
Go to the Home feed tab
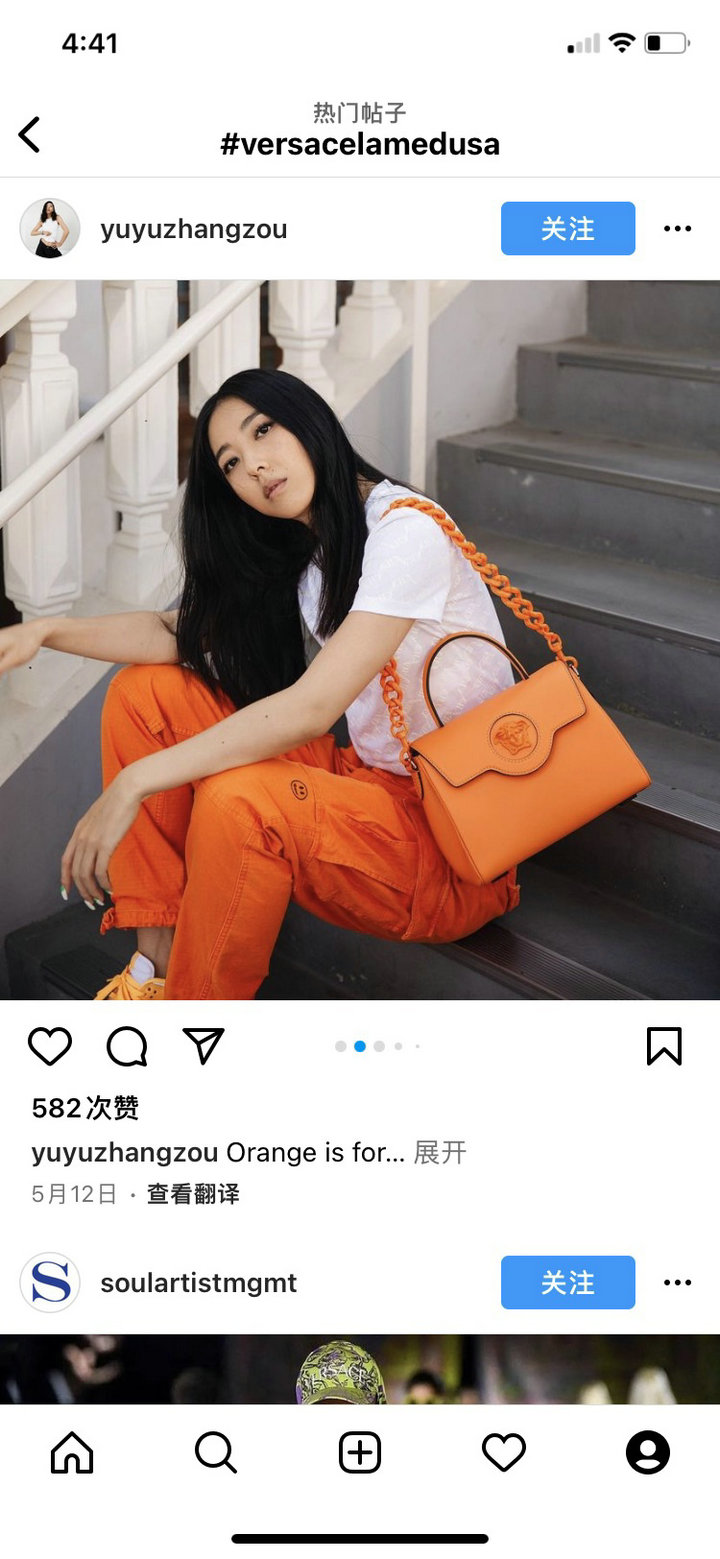point(72,1452)
